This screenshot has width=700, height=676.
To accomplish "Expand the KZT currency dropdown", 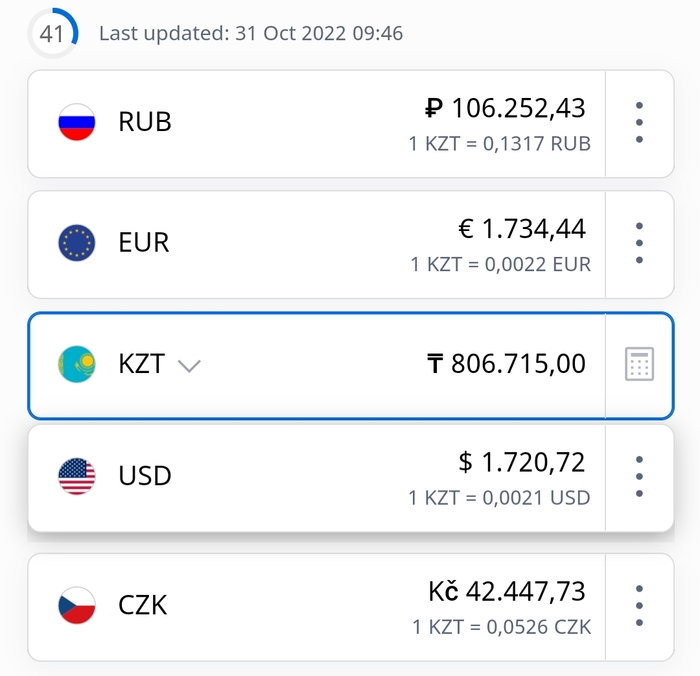I will click(188, 365).
